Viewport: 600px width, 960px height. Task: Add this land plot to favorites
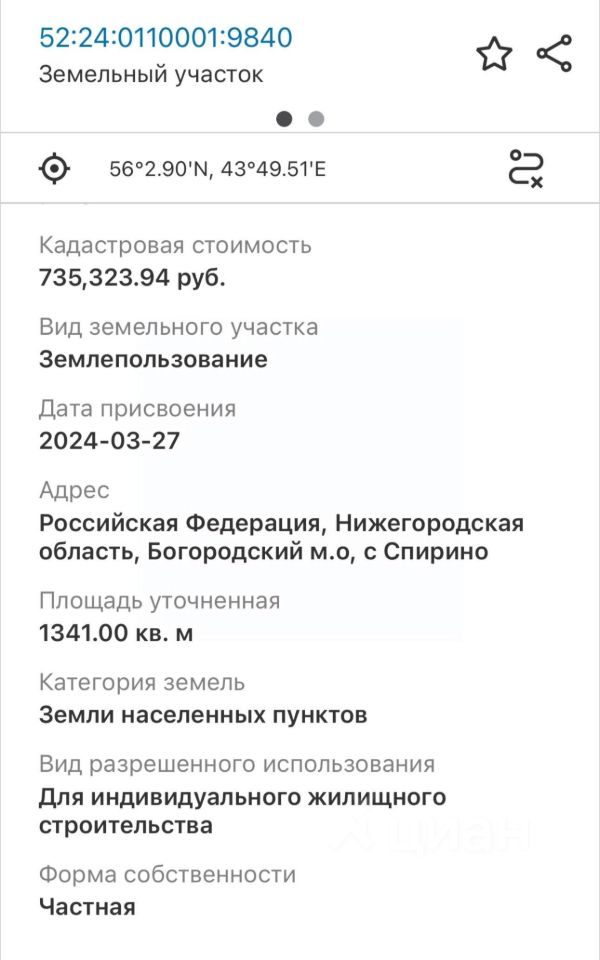(x=494, y=54)
